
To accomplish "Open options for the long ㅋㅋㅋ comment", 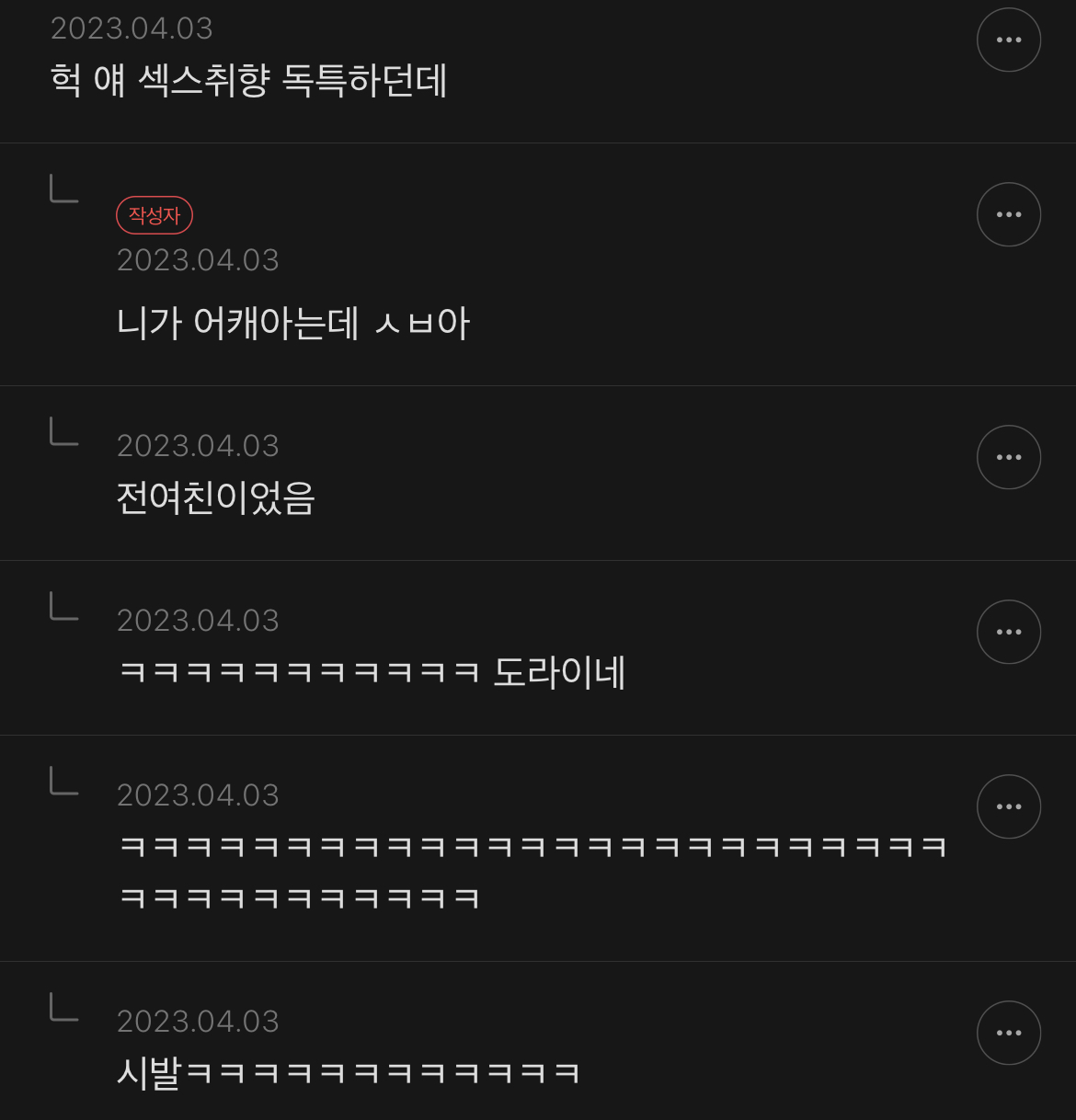I will click(1009, 806).
